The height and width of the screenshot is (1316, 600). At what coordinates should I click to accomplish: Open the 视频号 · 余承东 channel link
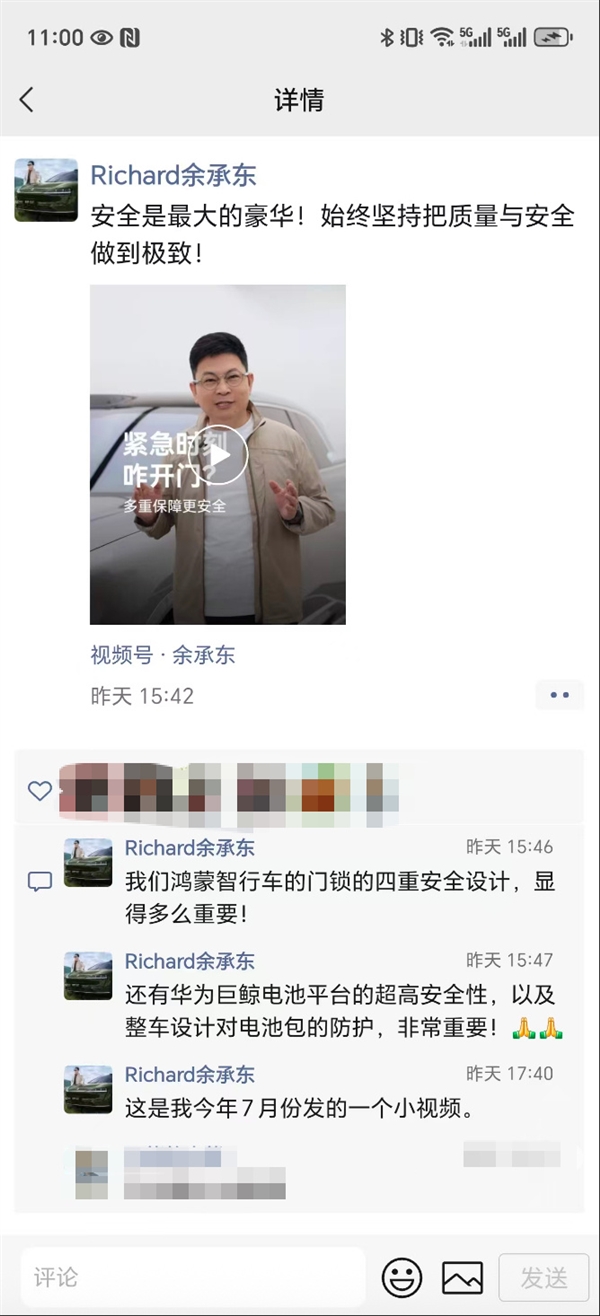click(163, 656)
